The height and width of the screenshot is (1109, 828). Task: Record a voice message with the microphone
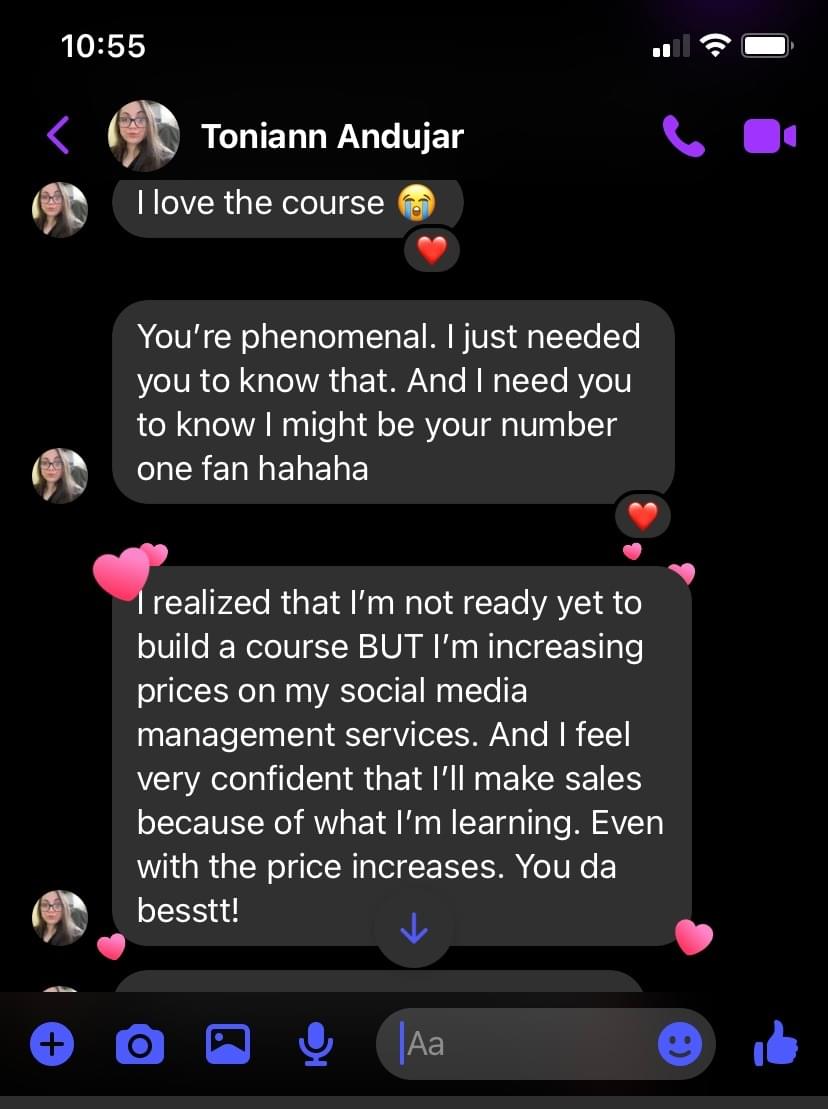click(x=316, y=1045)
